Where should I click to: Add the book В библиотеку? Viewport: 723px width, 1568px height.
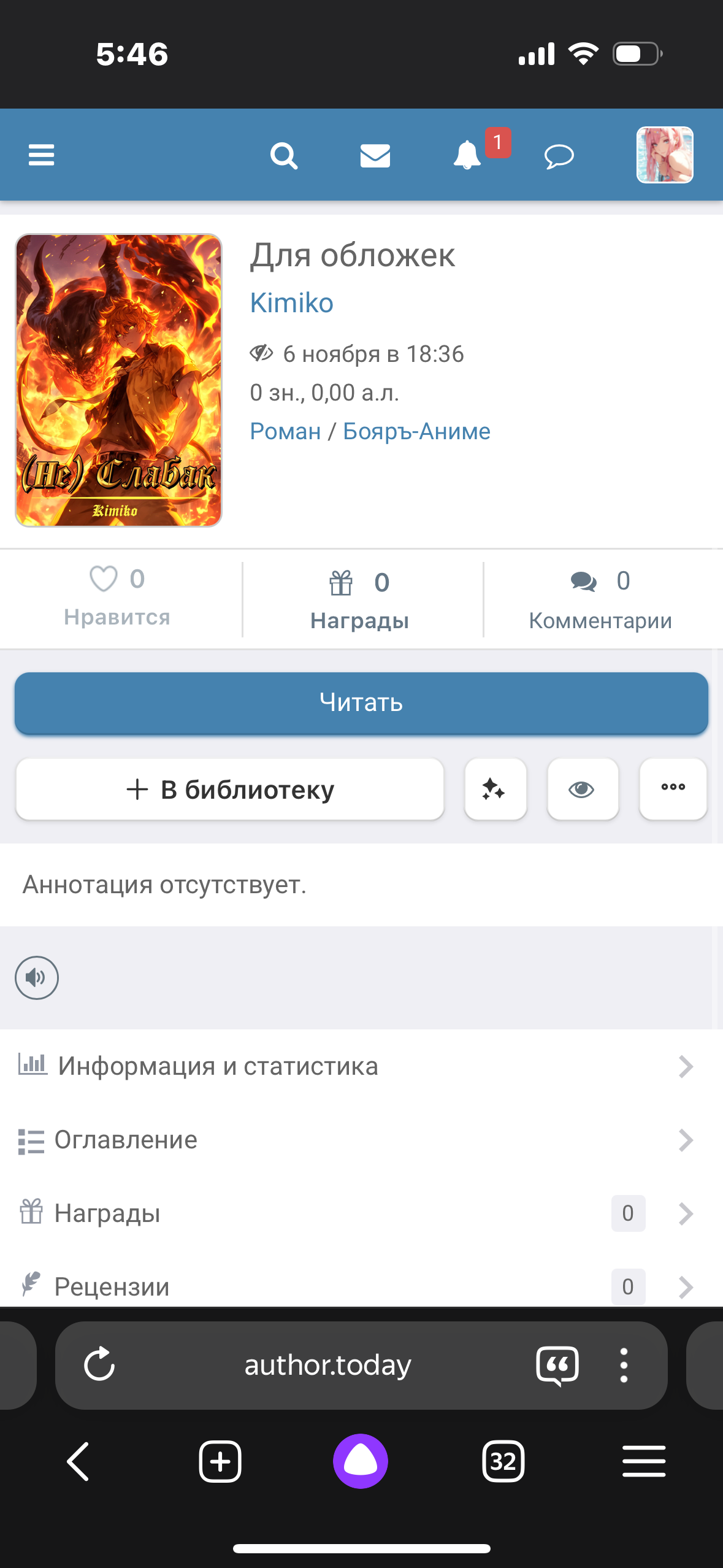[x=230, y=790]
